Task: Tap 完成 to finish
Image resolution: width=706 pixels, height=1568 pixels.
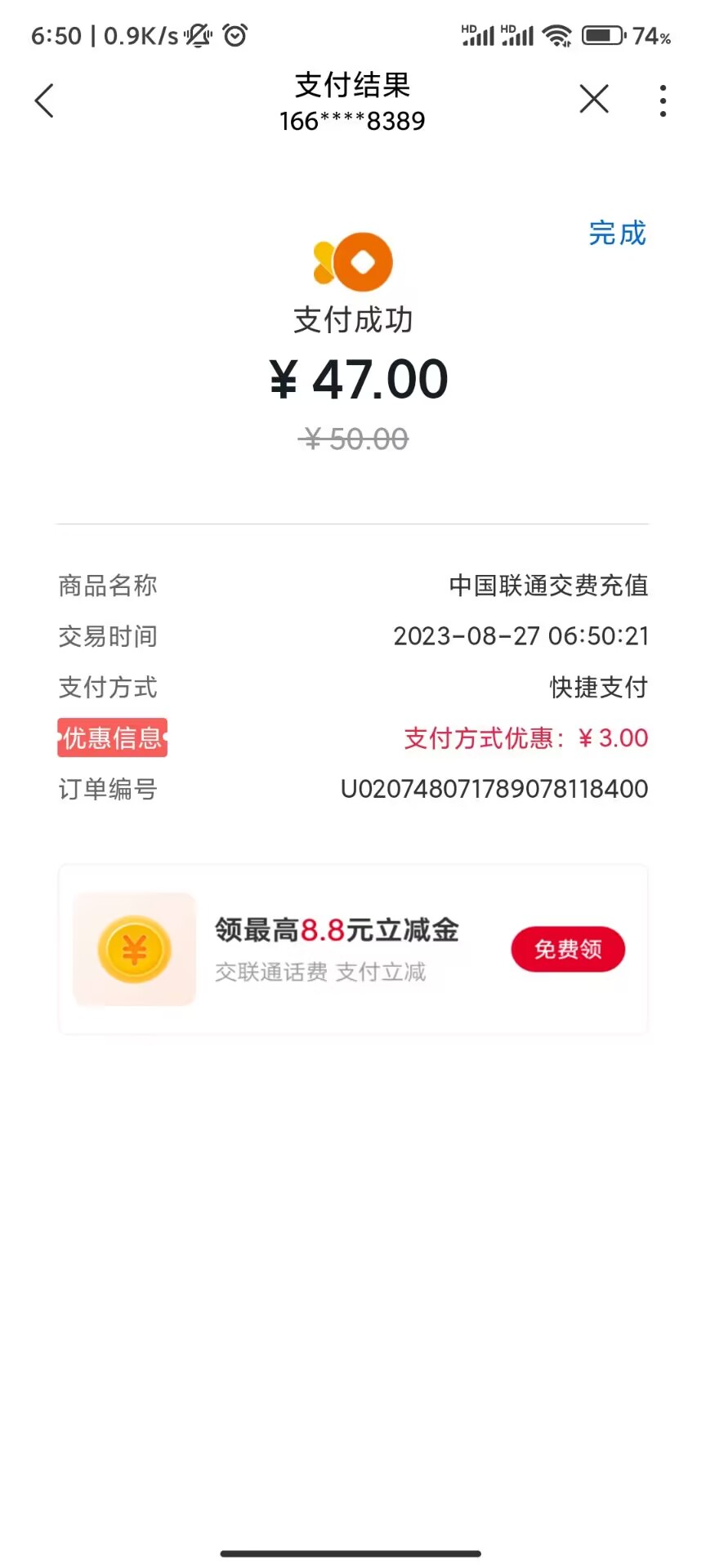Action: (x=618, y=234)
